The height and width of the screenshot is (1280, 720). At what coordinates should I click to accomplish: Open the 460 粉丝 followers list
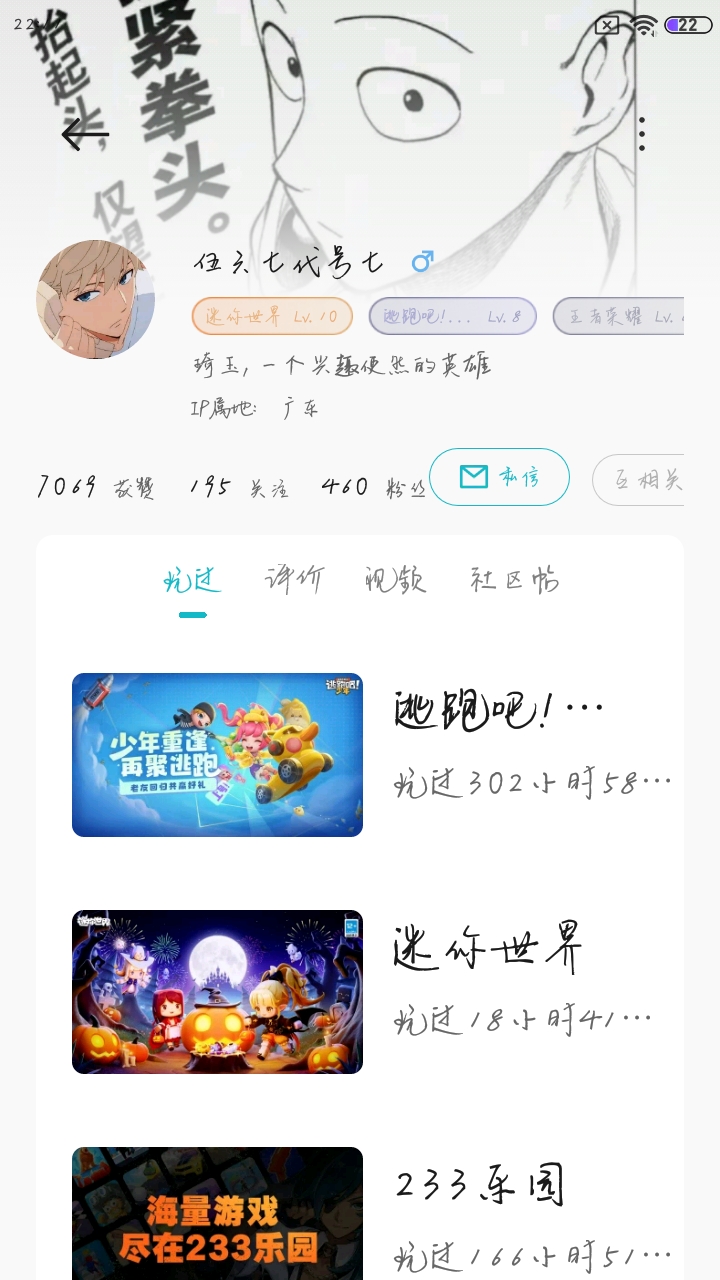click(x=373, y=487)
